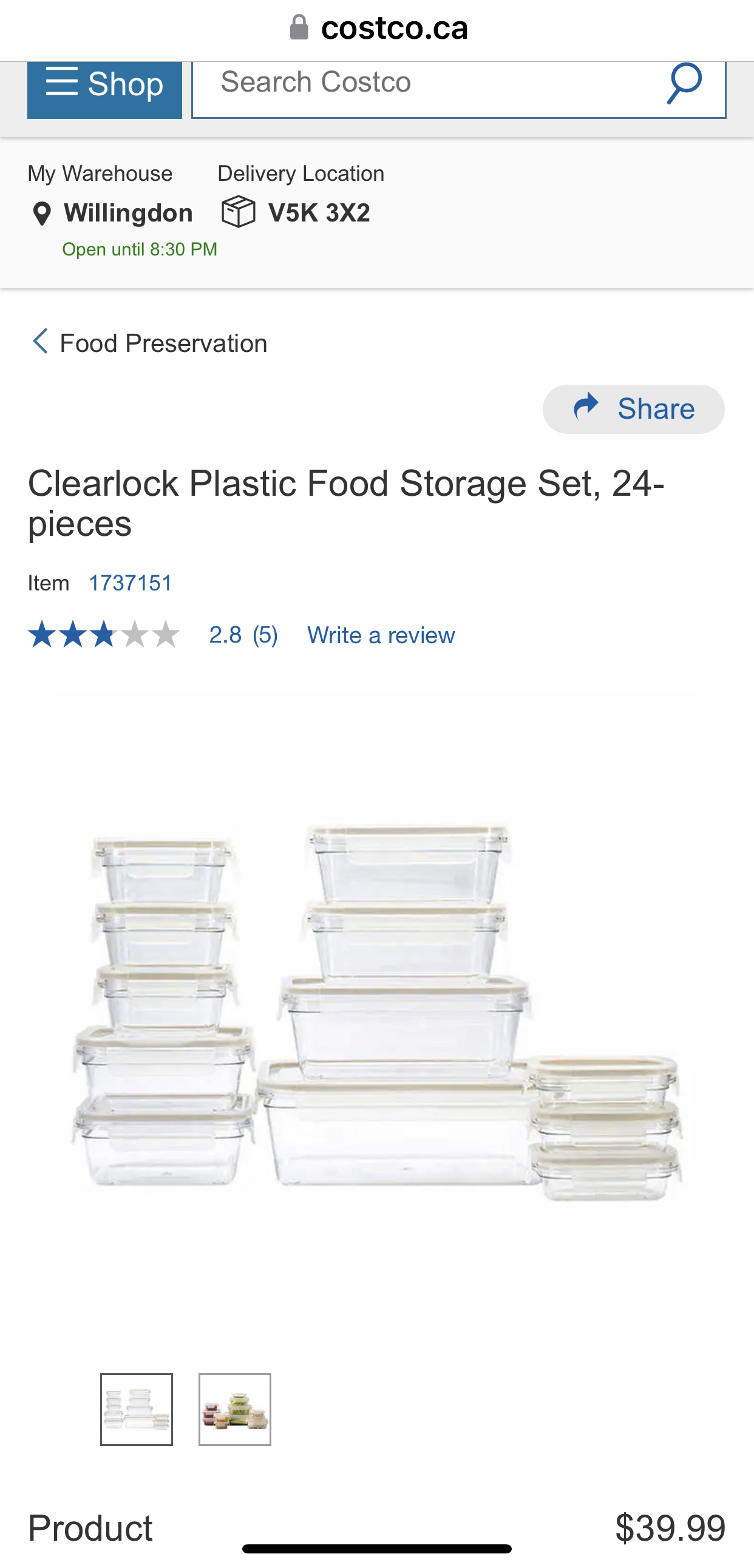
Task: Tap the magnifying glass search icon
Action: click(x=685, y=84)
